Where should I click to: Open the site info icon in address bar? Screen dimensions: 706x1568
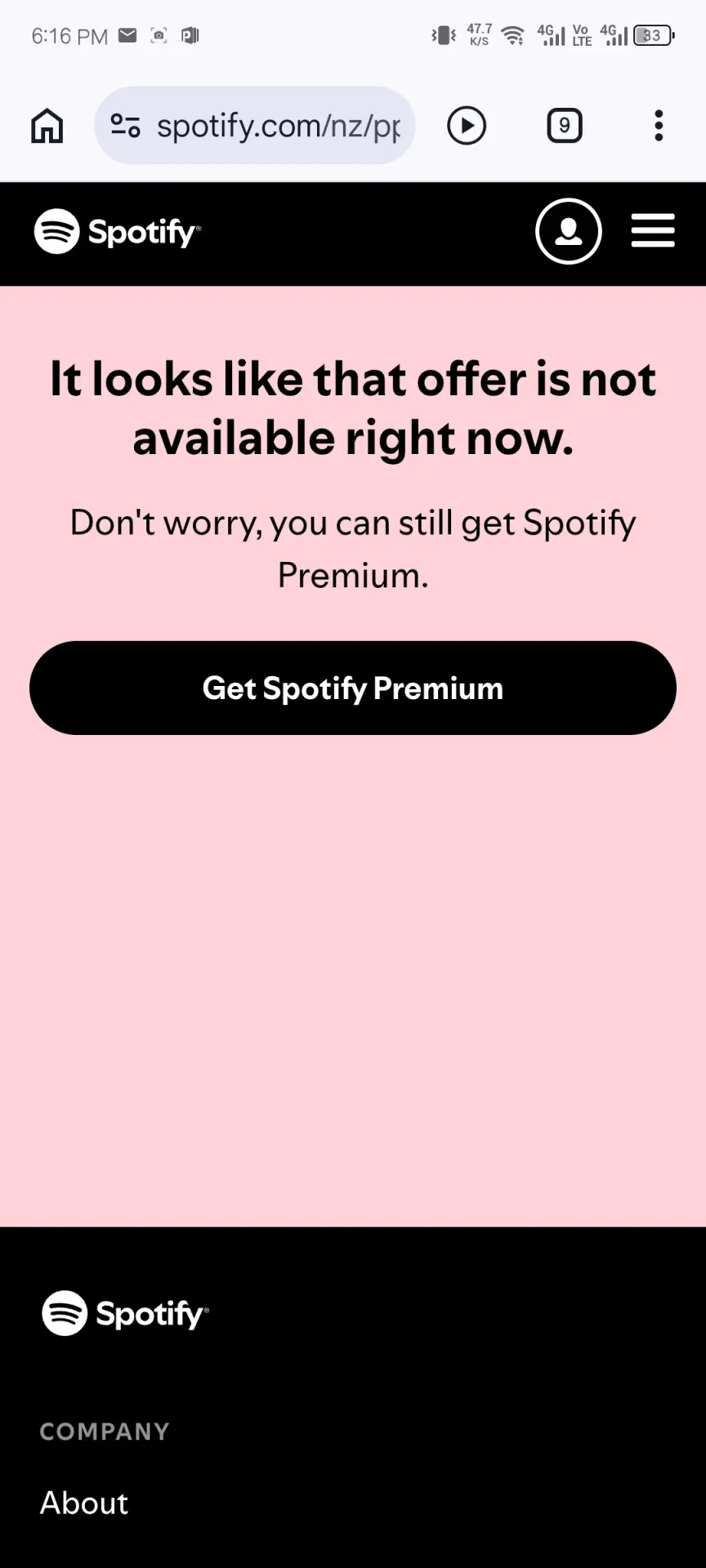(x=125, y=126)
